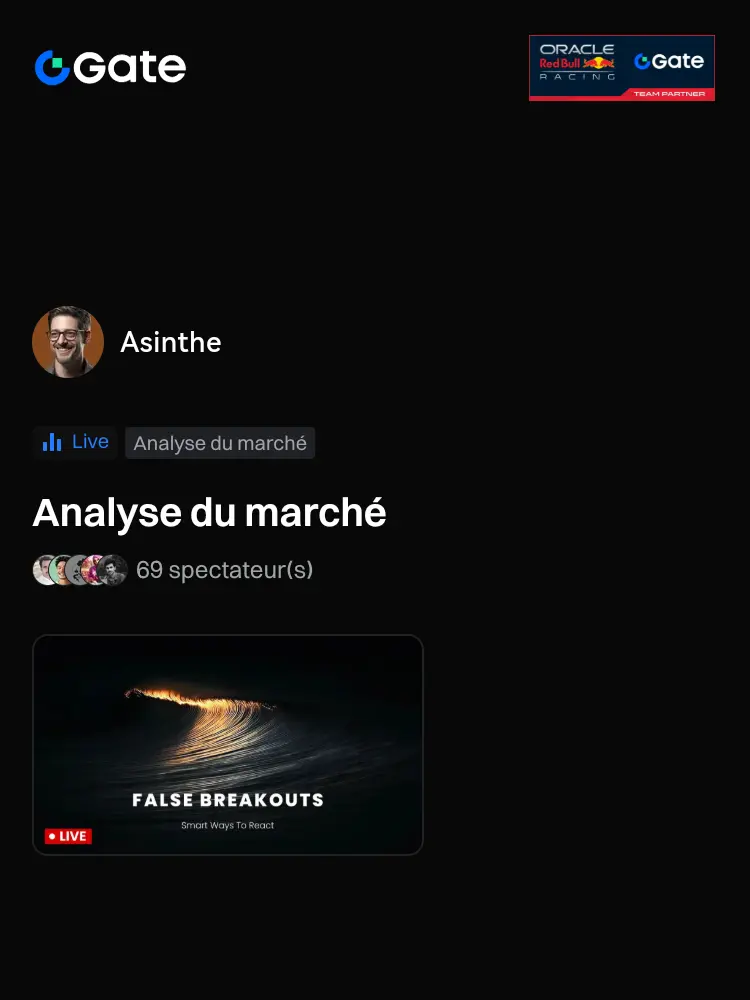Click the streamer name Asinthe
The width and height of the screenshot is (750, 1000).
(170, 342)
